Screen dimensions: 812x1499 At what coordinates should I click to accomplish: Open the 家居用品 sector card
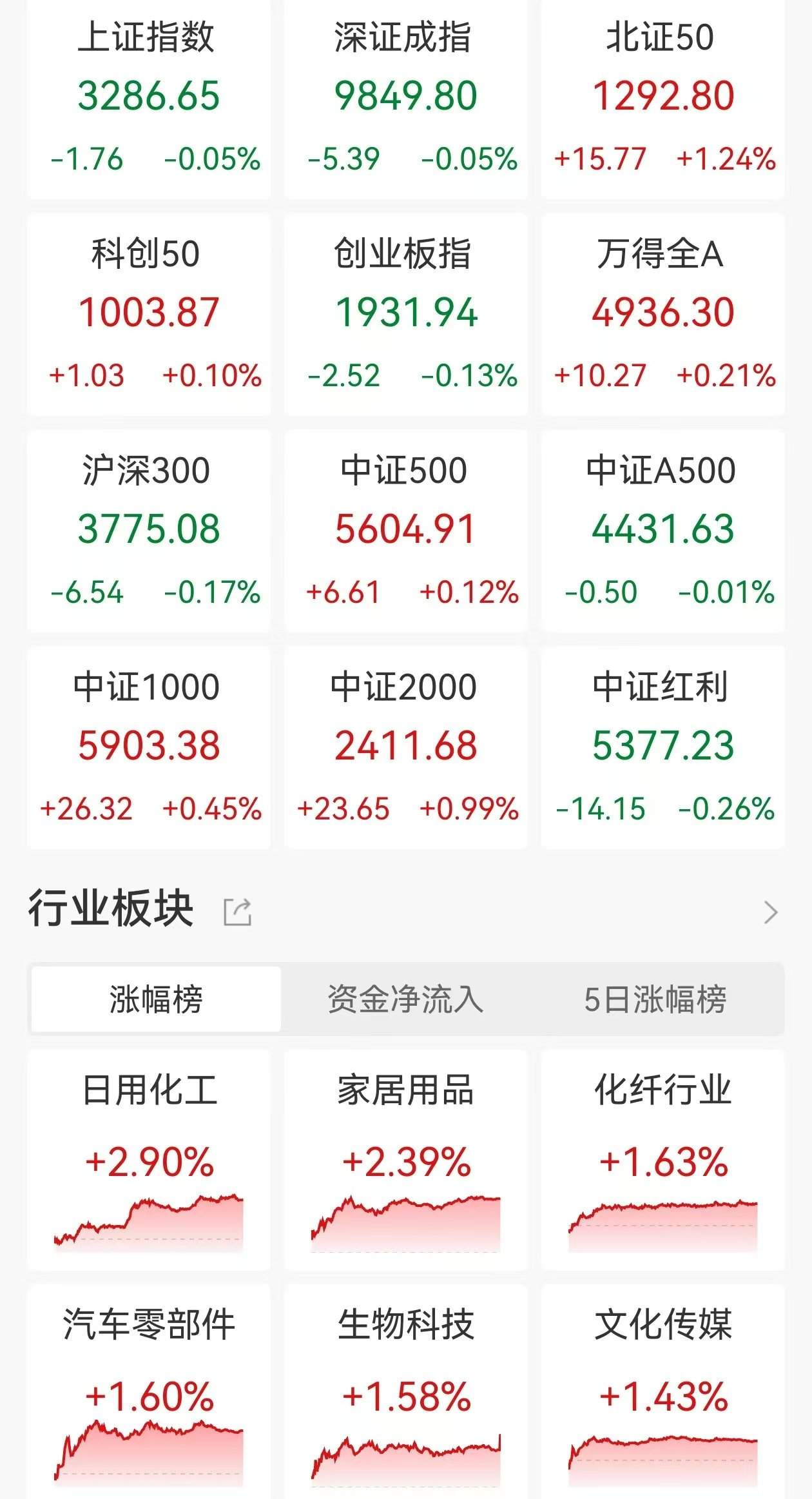405,1159
